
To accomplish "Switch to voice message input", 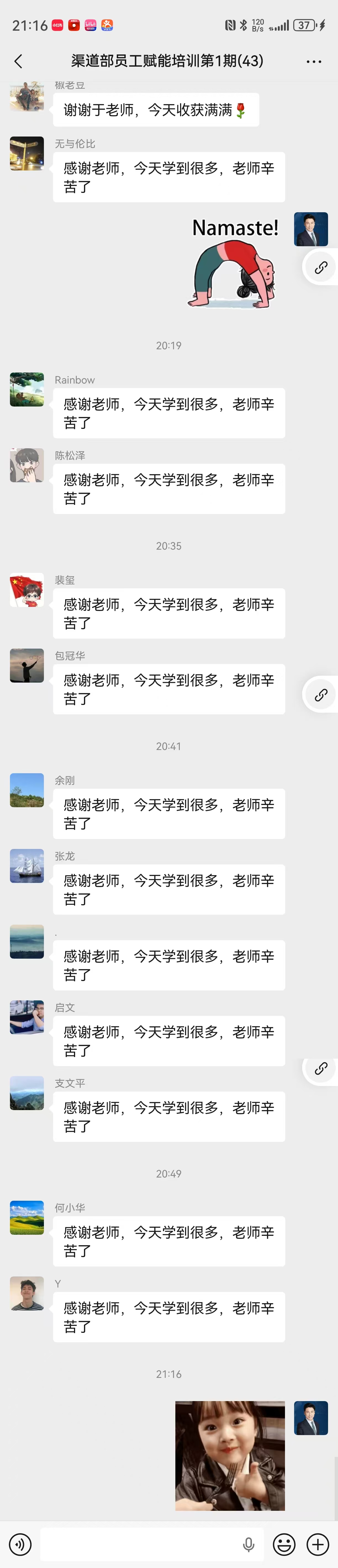I will [21, 1544].
